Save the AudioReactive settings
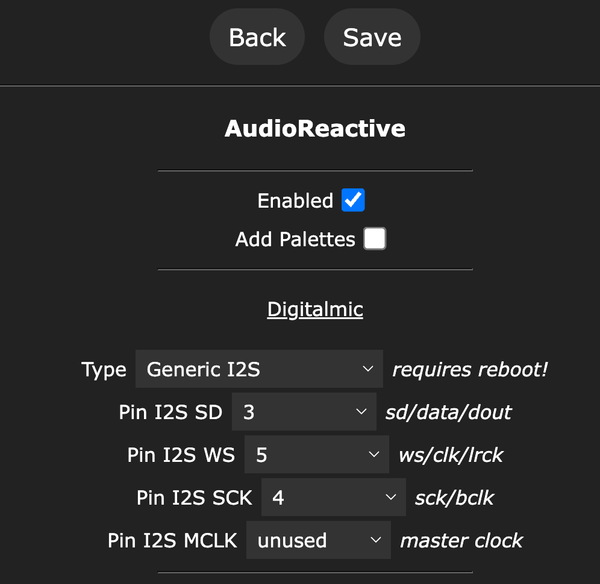 (372, 38)
